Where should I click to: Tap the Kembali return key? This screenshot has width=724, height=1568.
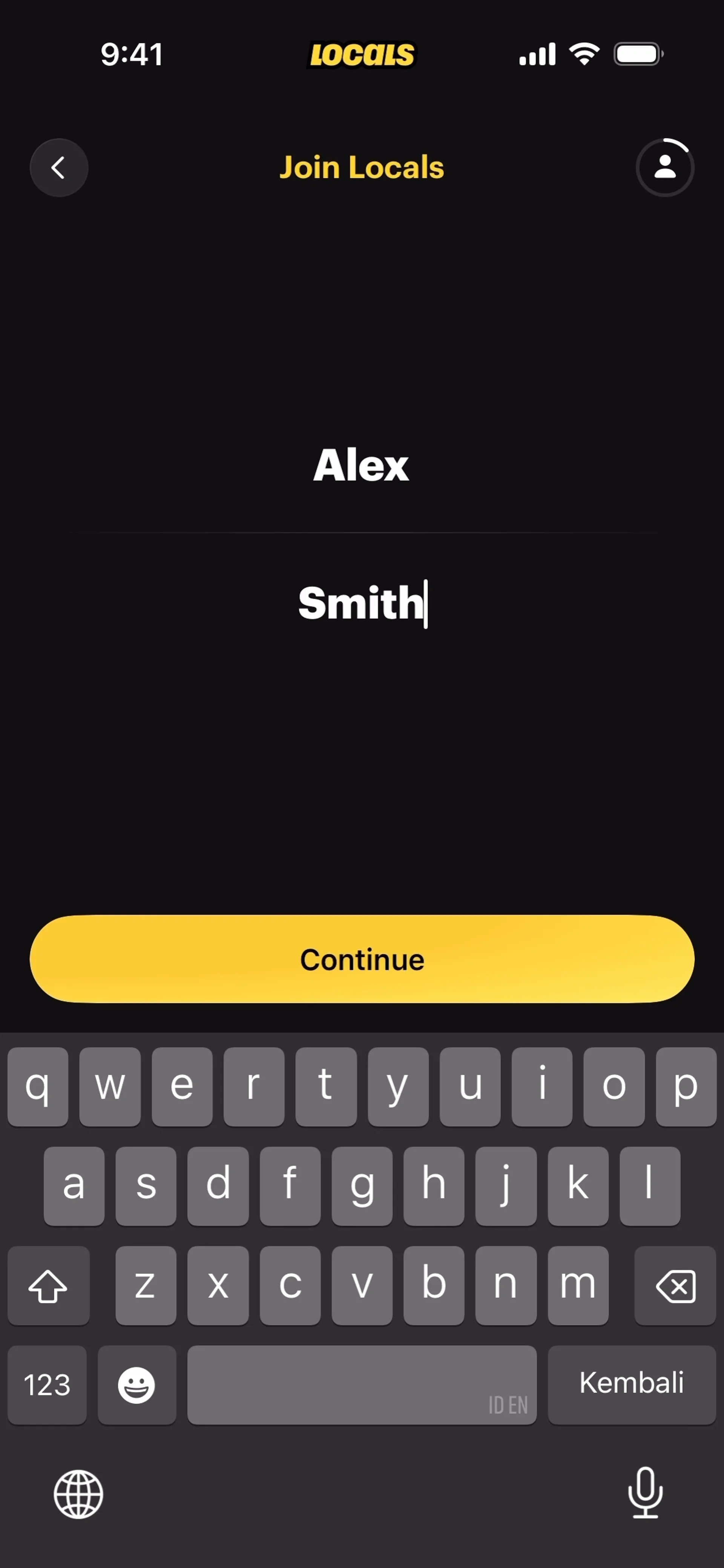(632, 1385)
